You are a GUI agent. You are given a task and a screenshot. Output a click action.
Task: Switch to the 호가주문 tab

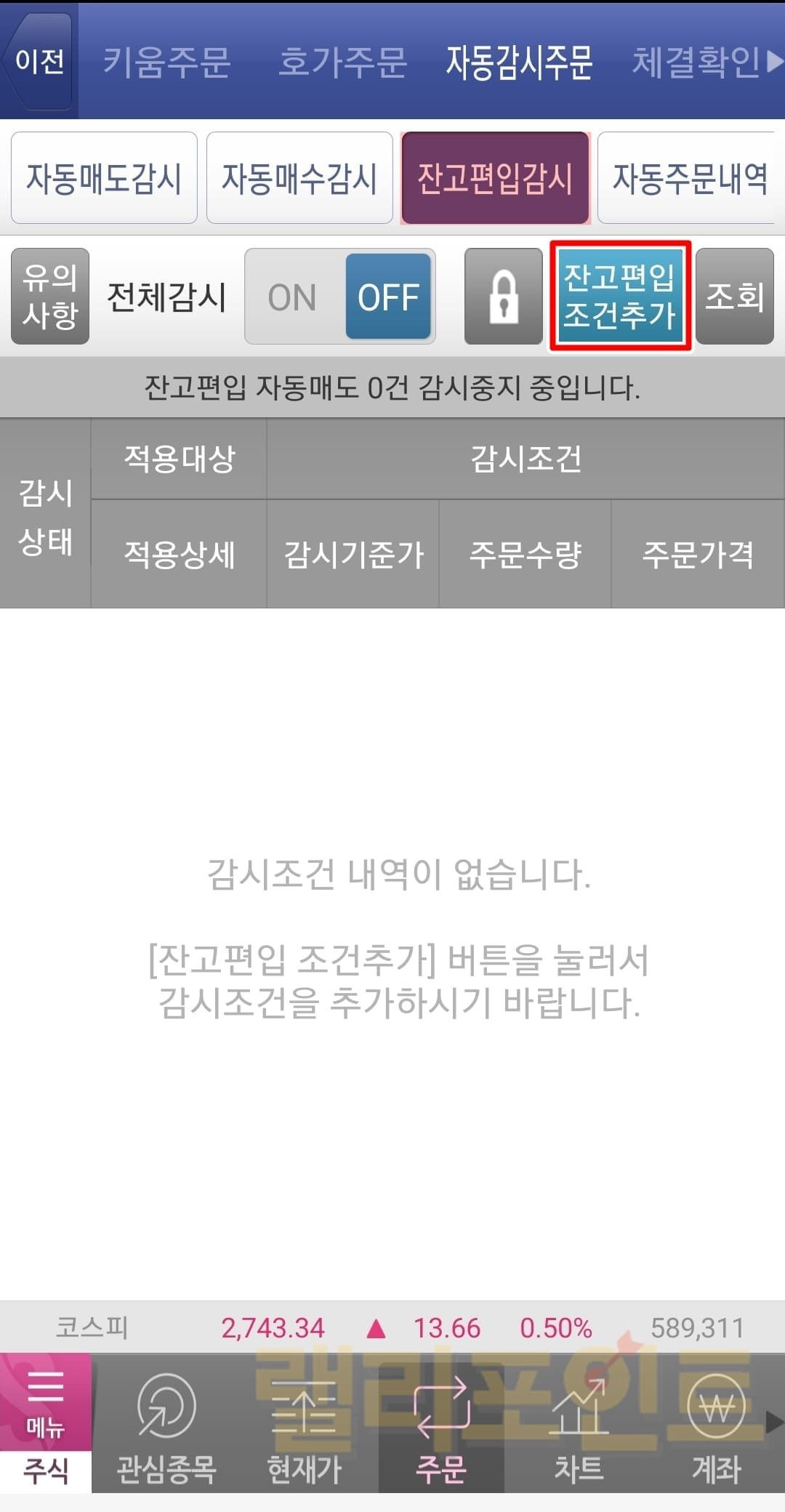tap(342, 62)
